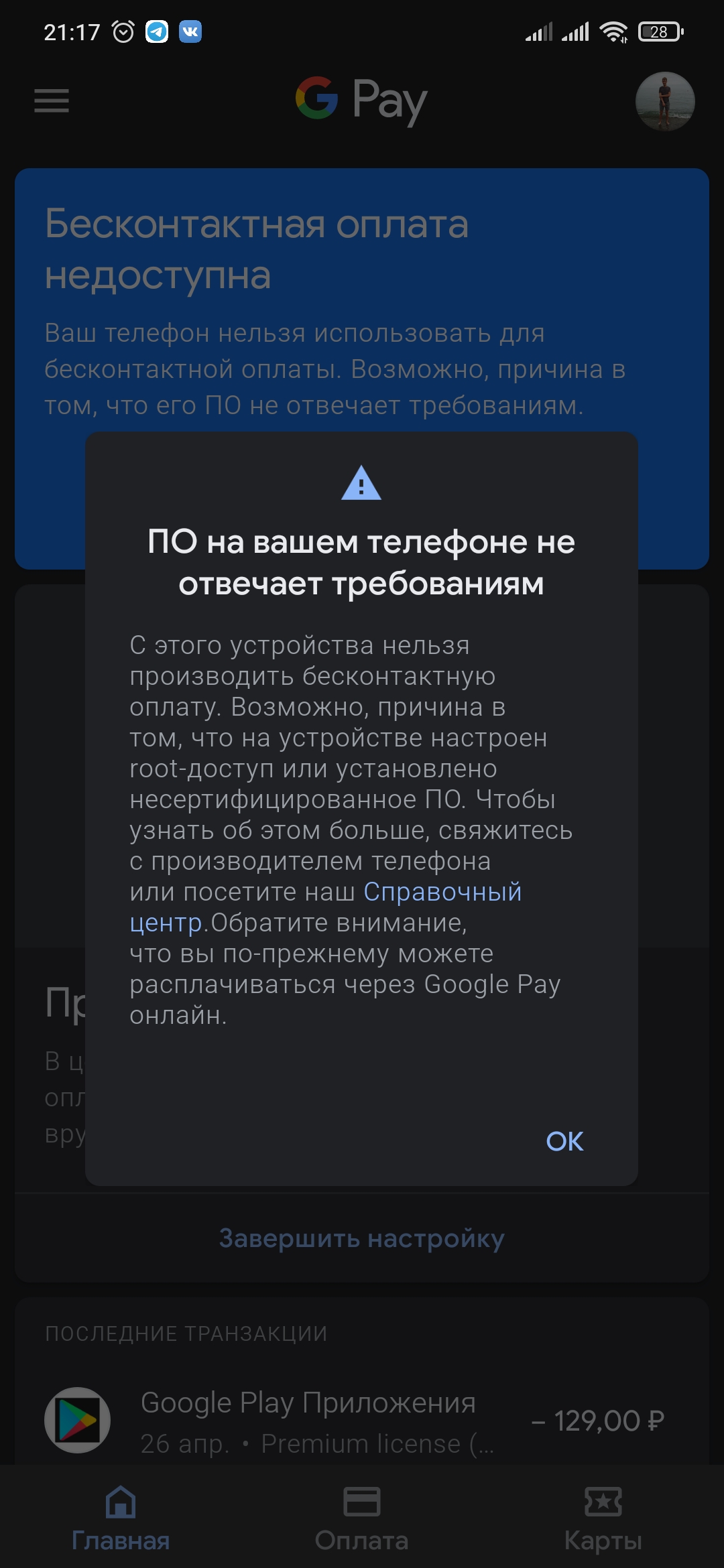Open the account profile avatar

click(665, 101)
